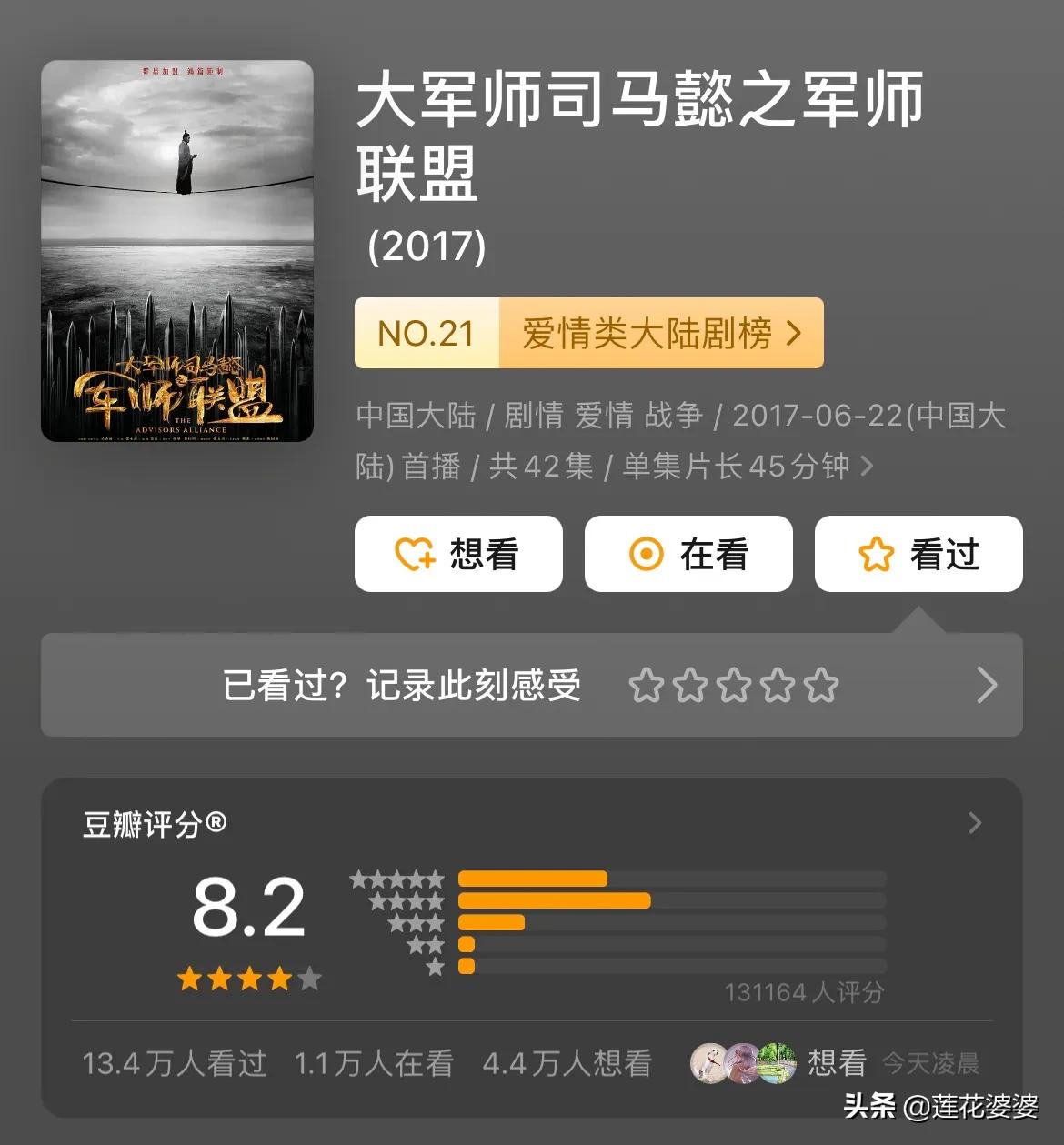Mark the series as 在看
This screenshot has height=1145, width=1064.
pos(688,554)
